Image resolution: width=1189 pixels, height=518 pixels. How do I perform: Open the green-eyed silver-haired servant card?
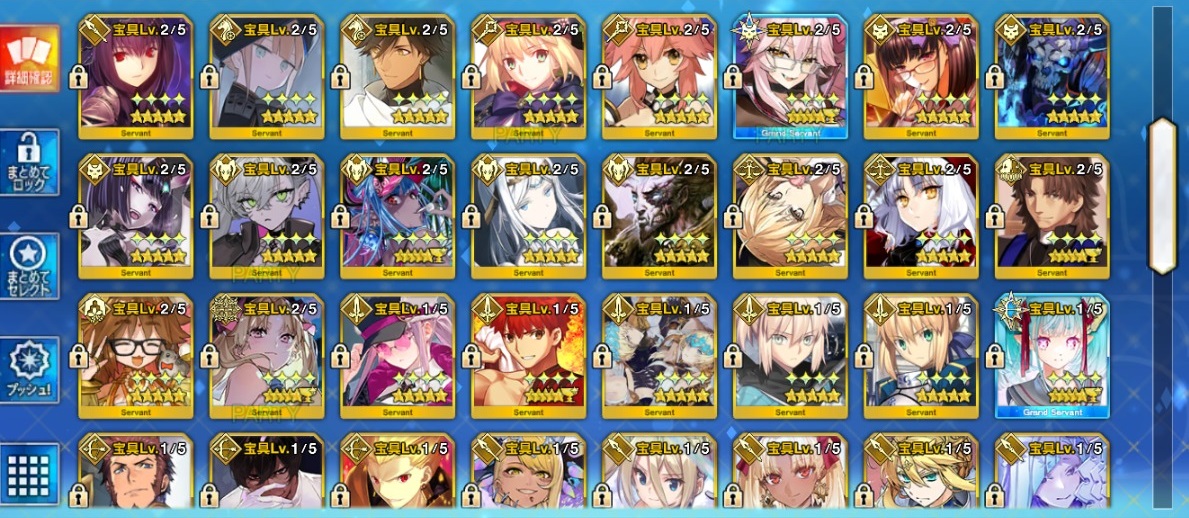(267, 217)
